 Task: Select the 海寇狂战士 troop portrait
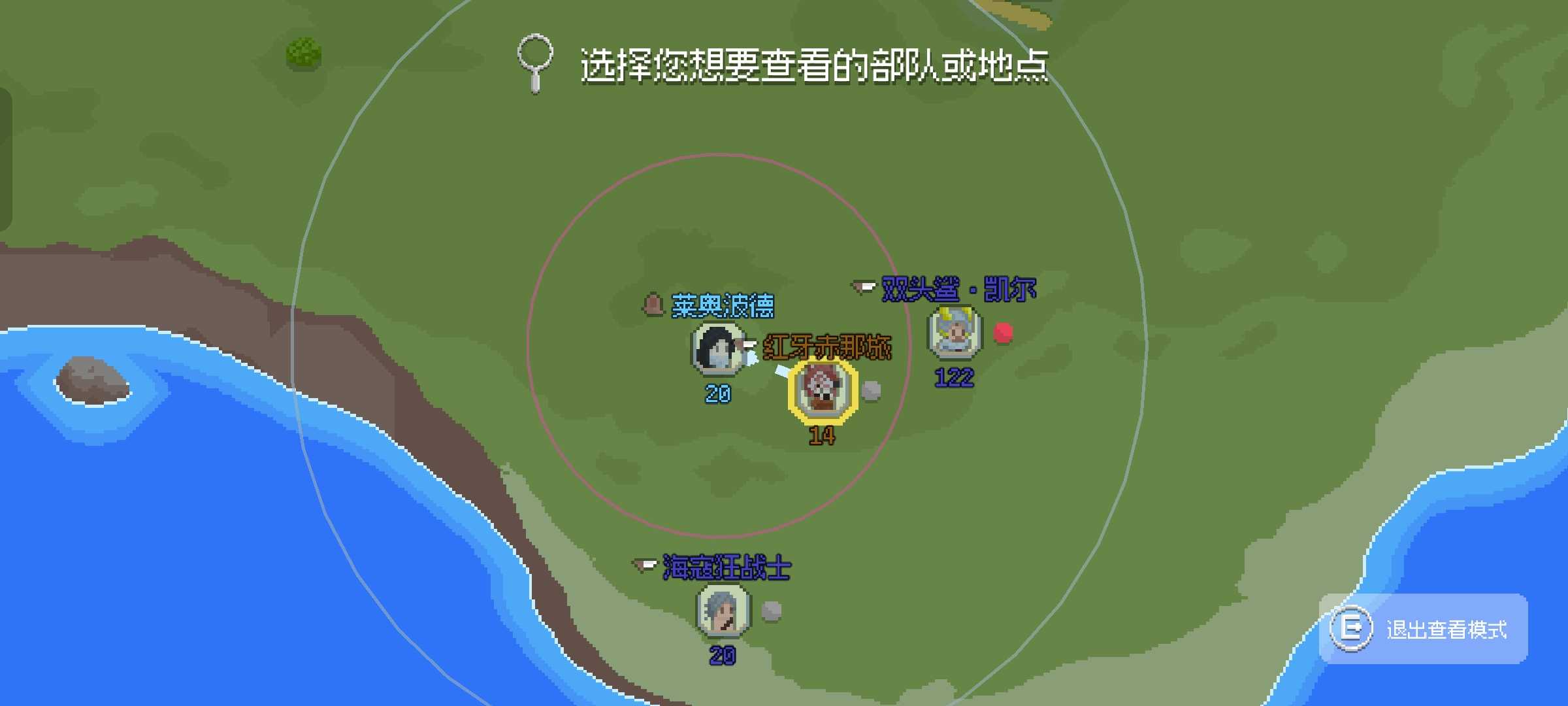point(723,611)
